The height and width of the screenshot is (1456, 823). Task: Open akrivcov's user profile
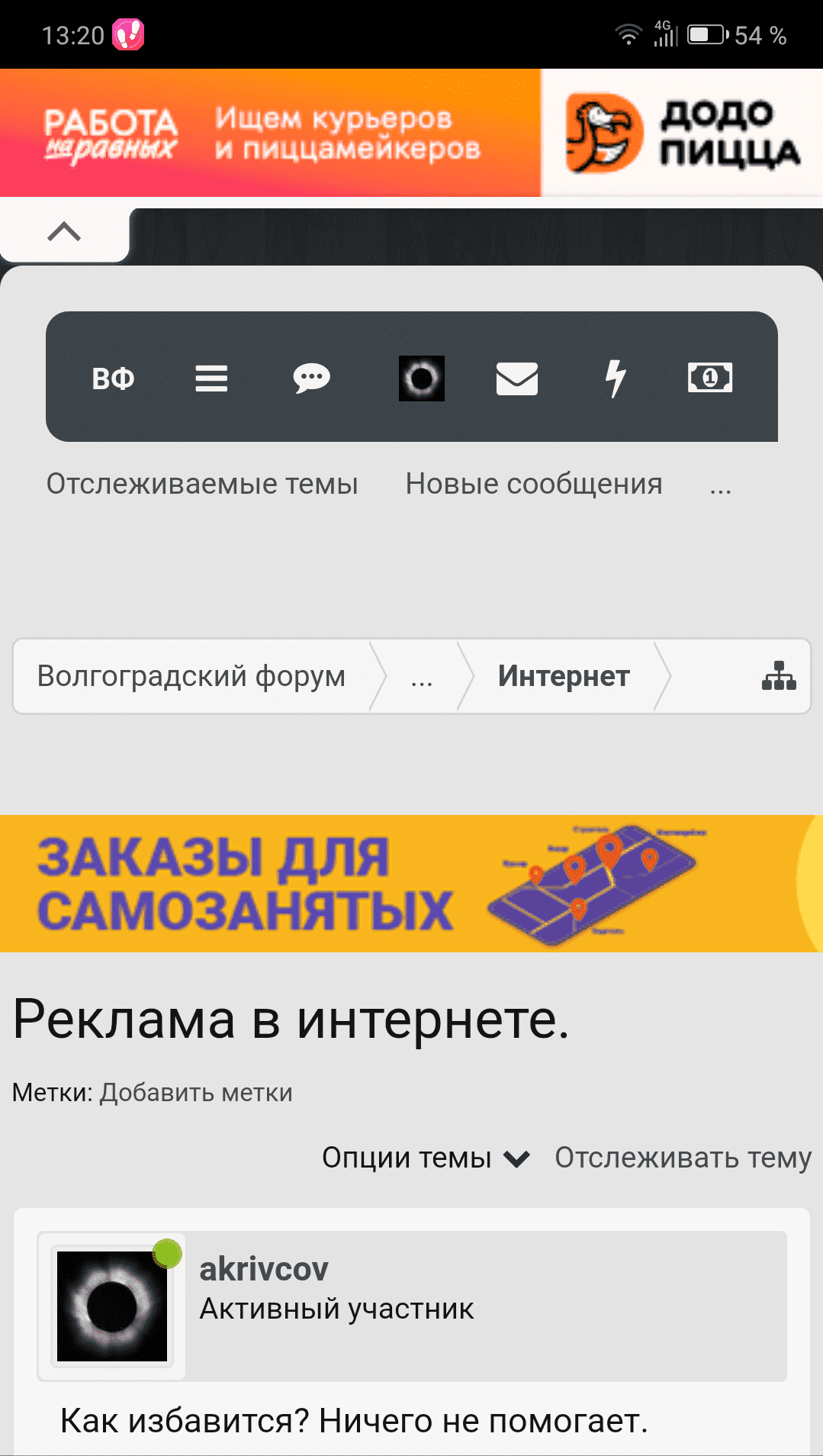click(264, 1270)
